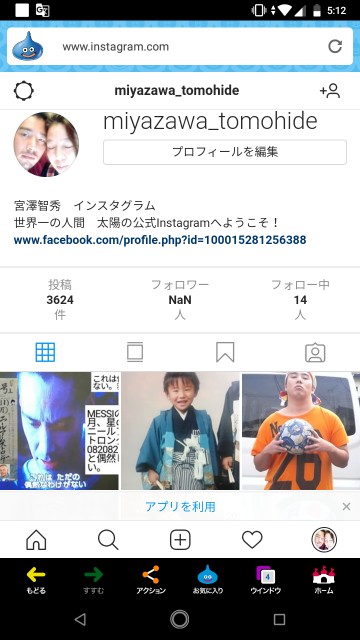The image size is (360, 640).
Task: Reload the page in the browser
Action: [335, 47]
